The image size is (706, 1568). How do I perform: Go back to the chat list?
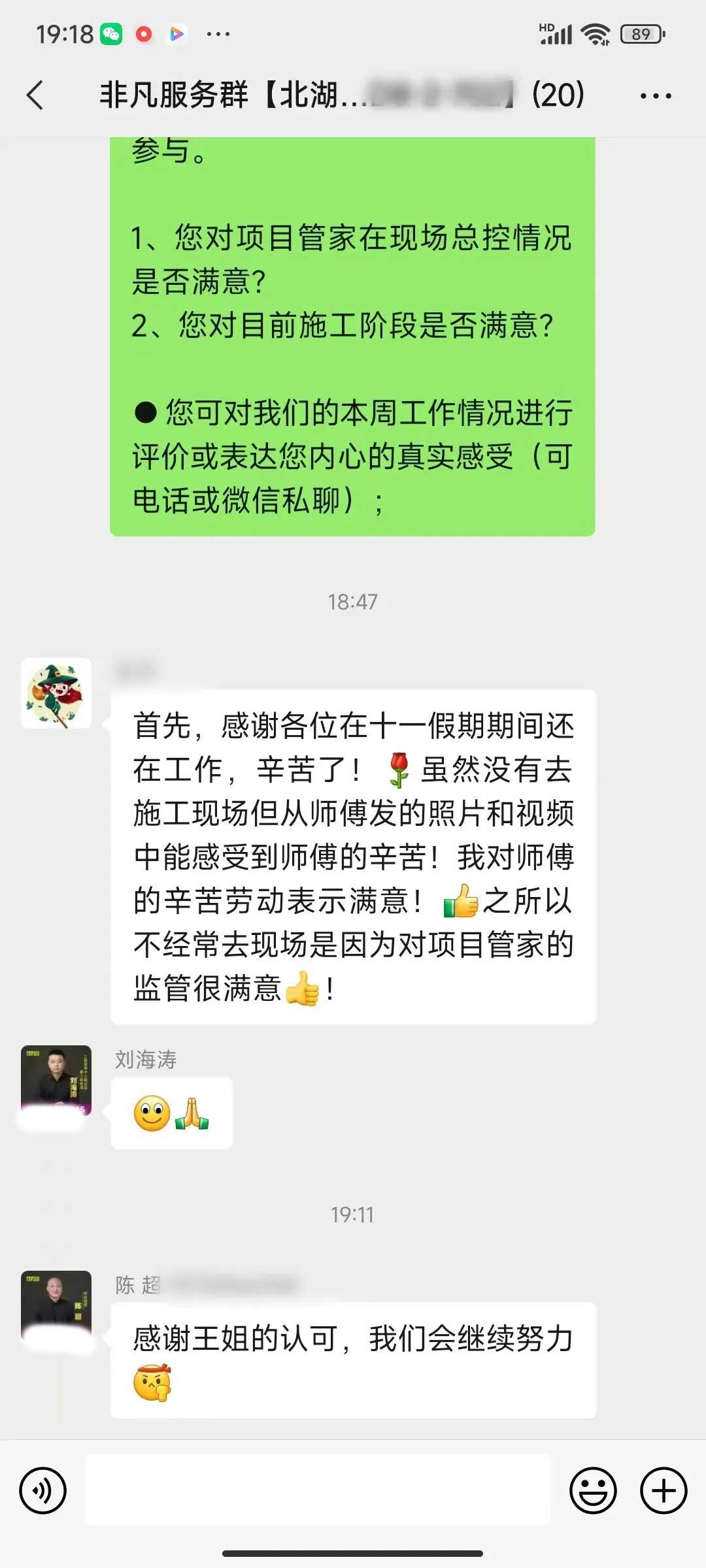36,95
